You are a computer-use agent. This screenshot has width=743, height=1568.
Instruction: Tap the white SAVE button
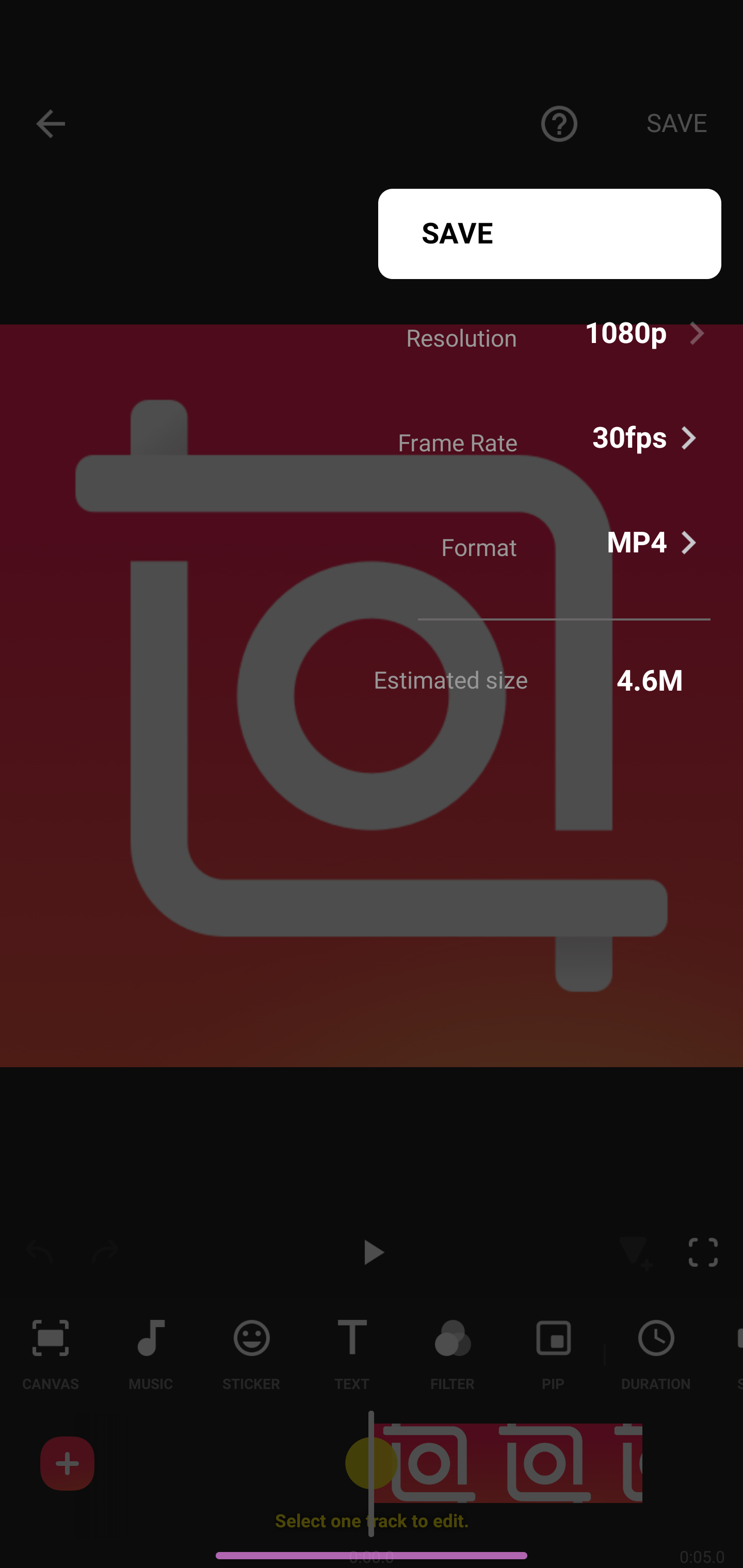point(548,234)
